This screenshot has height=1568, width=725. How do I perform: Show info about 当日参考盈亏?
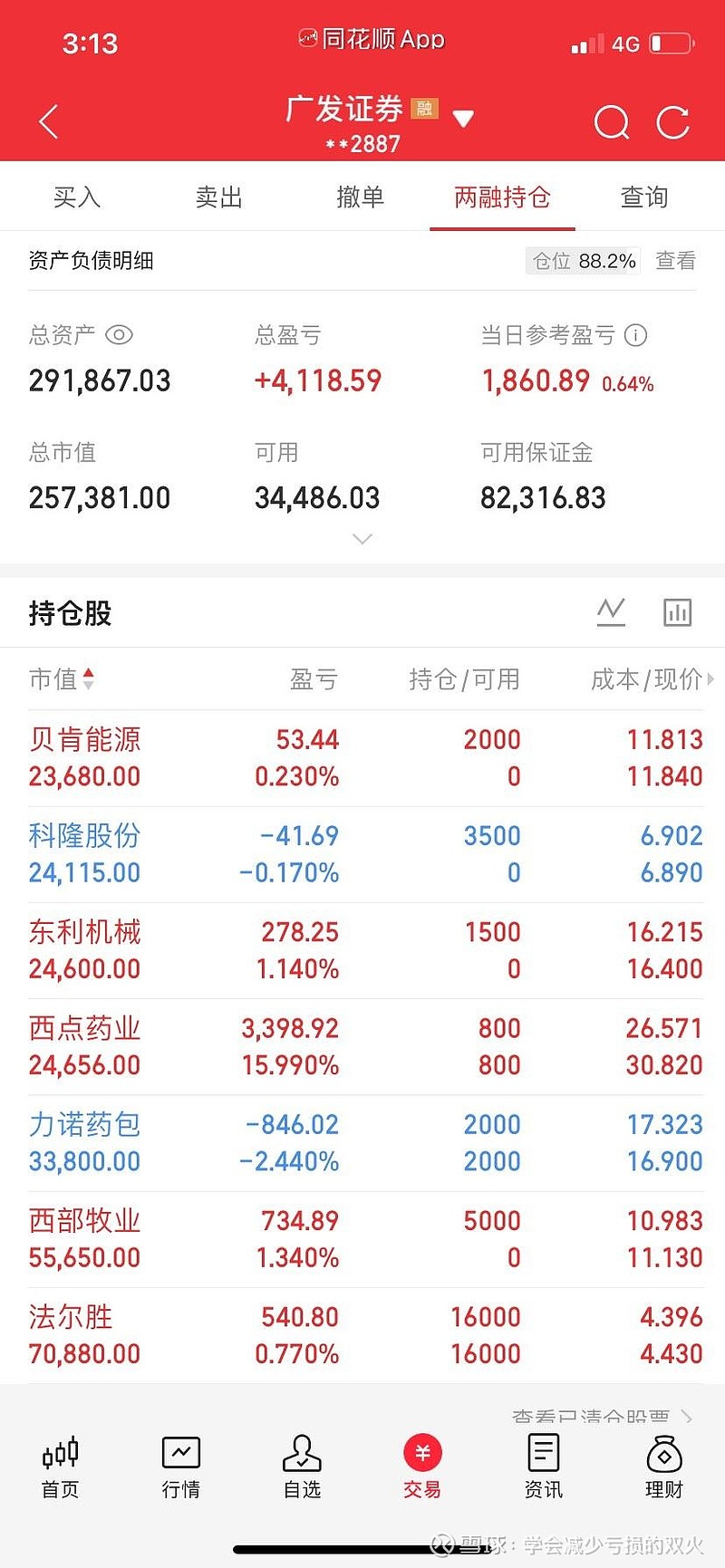pyautogui.click(x=636, y=335)
